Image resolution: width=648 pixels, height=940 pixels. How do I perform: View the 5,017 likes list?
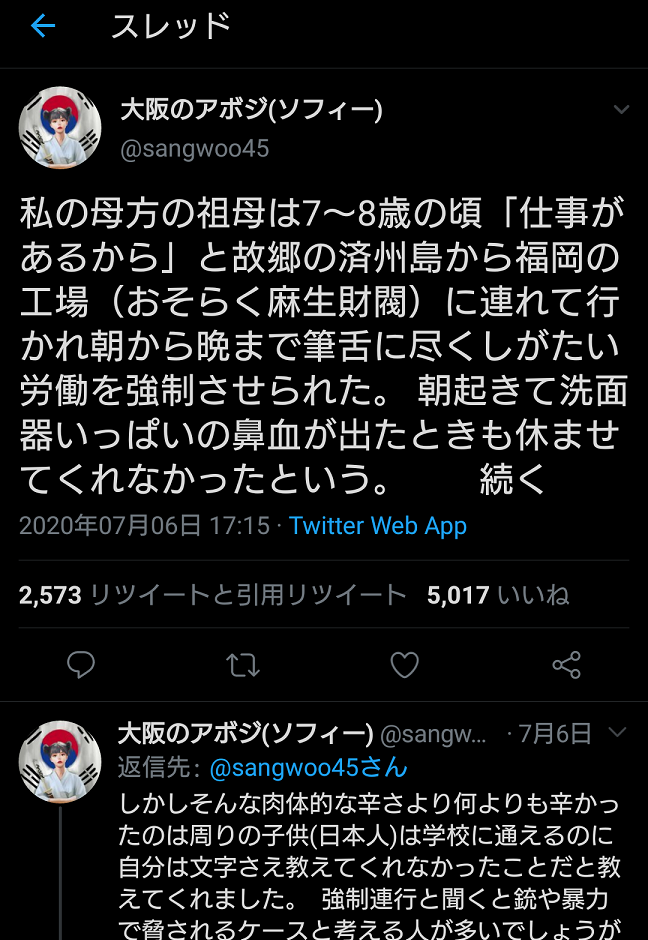click(x=498, y=595)
